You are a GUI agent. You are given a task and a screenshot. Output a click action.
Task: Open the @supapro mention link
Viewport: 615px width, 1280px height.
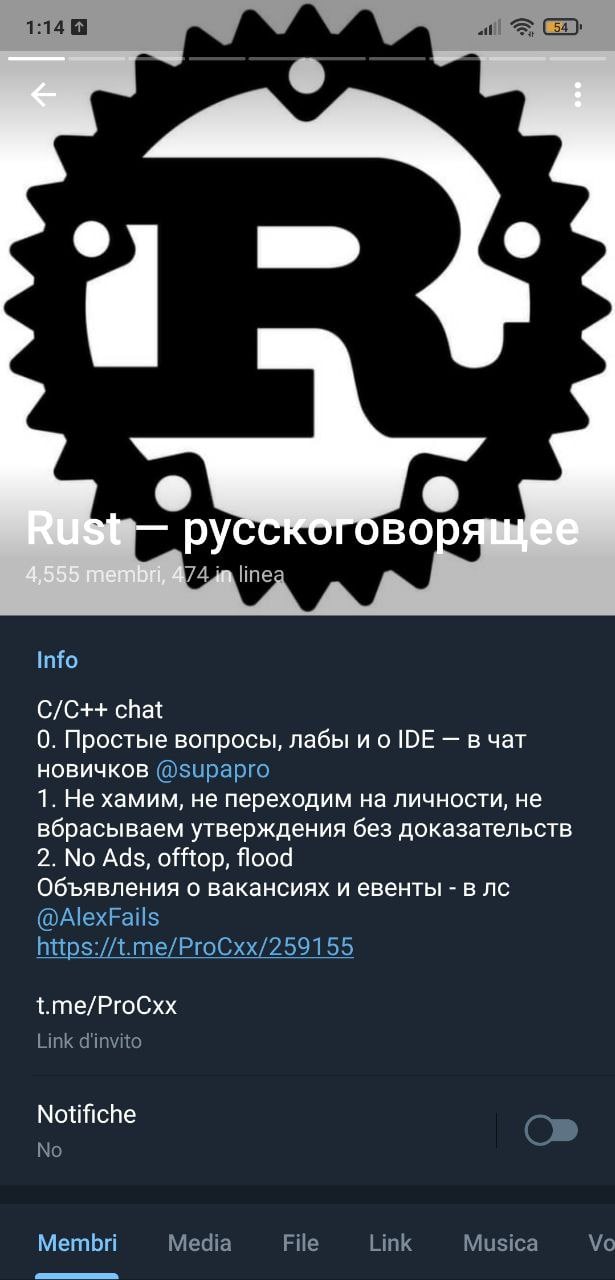pos(213,769)
